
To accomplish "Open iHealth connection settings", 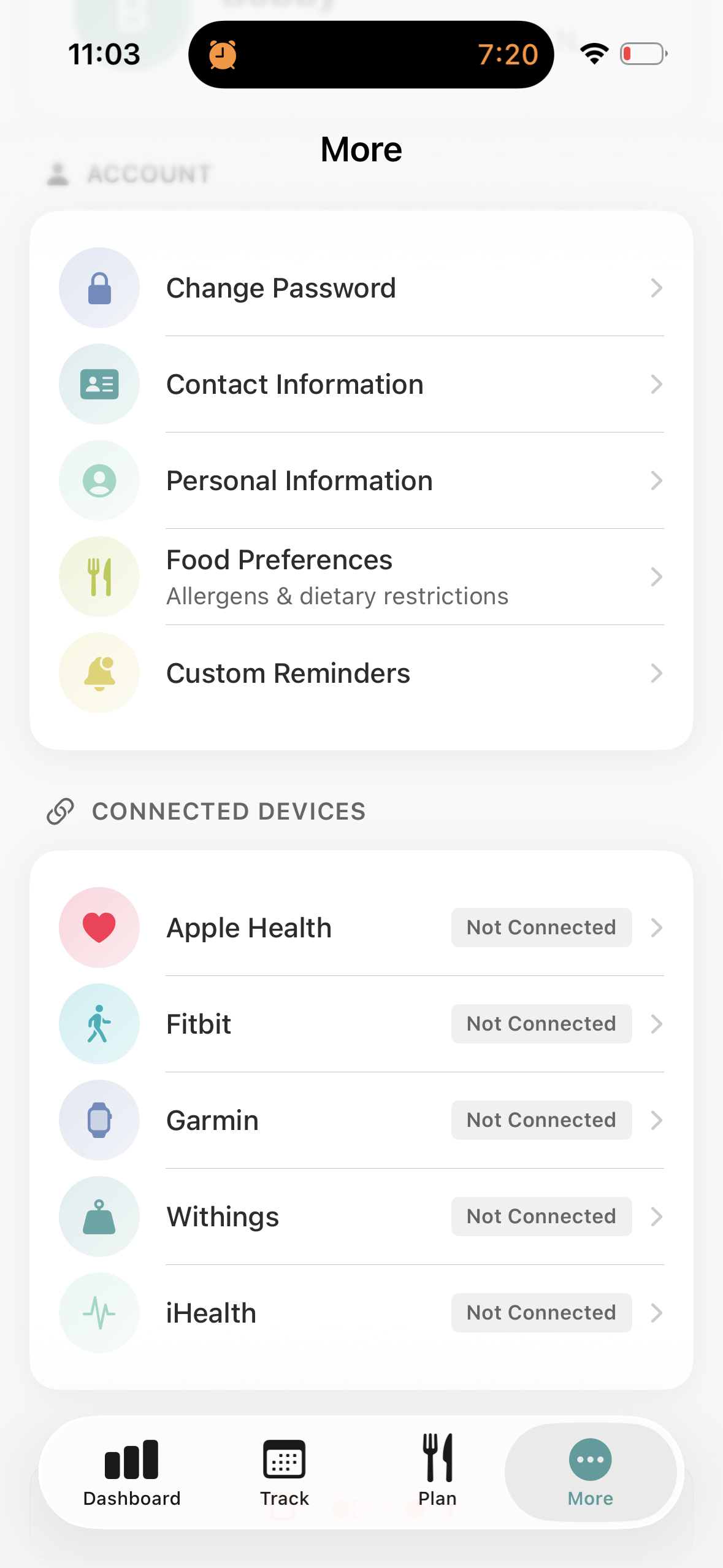I will [361, 1313].
